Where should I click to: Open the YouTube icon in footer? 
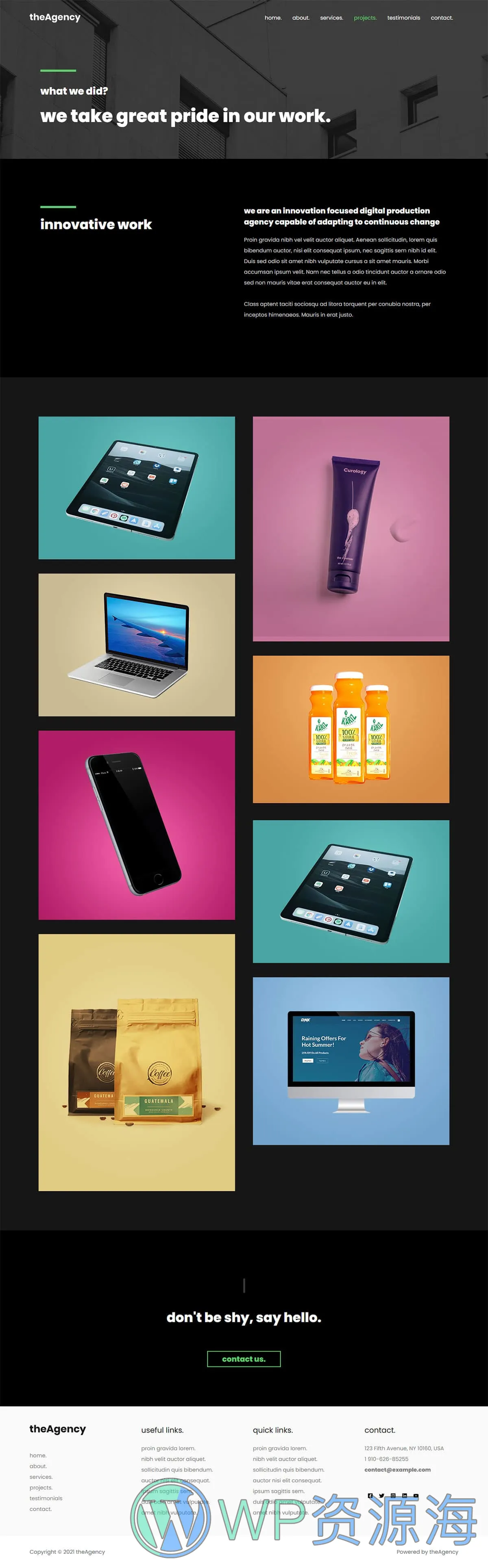click(416, 1496)
